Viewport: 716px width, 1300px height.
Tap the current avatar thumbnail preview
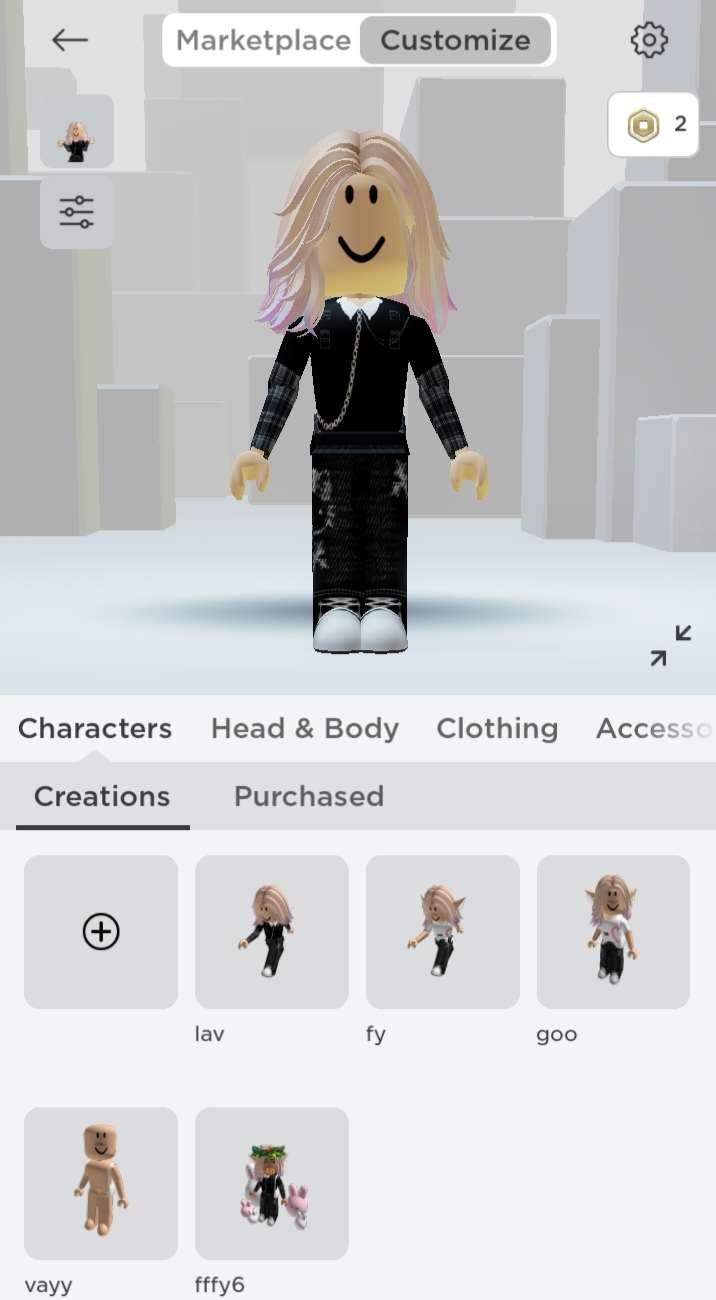pyautogui.click(x=76, y=131)
